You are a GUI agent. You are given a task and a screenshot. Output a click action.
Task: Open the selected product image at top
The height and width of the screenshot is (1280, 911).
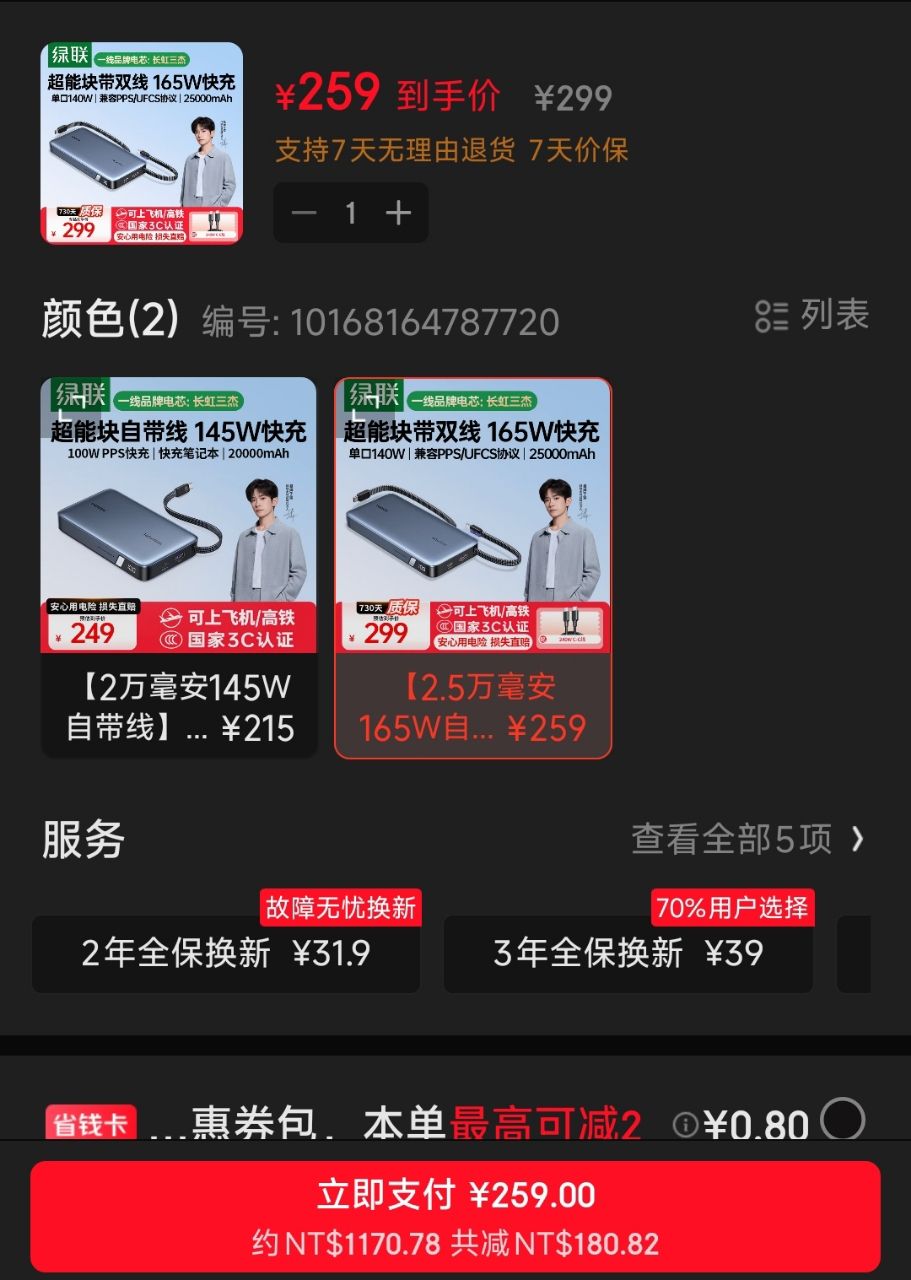pos(142,143)
